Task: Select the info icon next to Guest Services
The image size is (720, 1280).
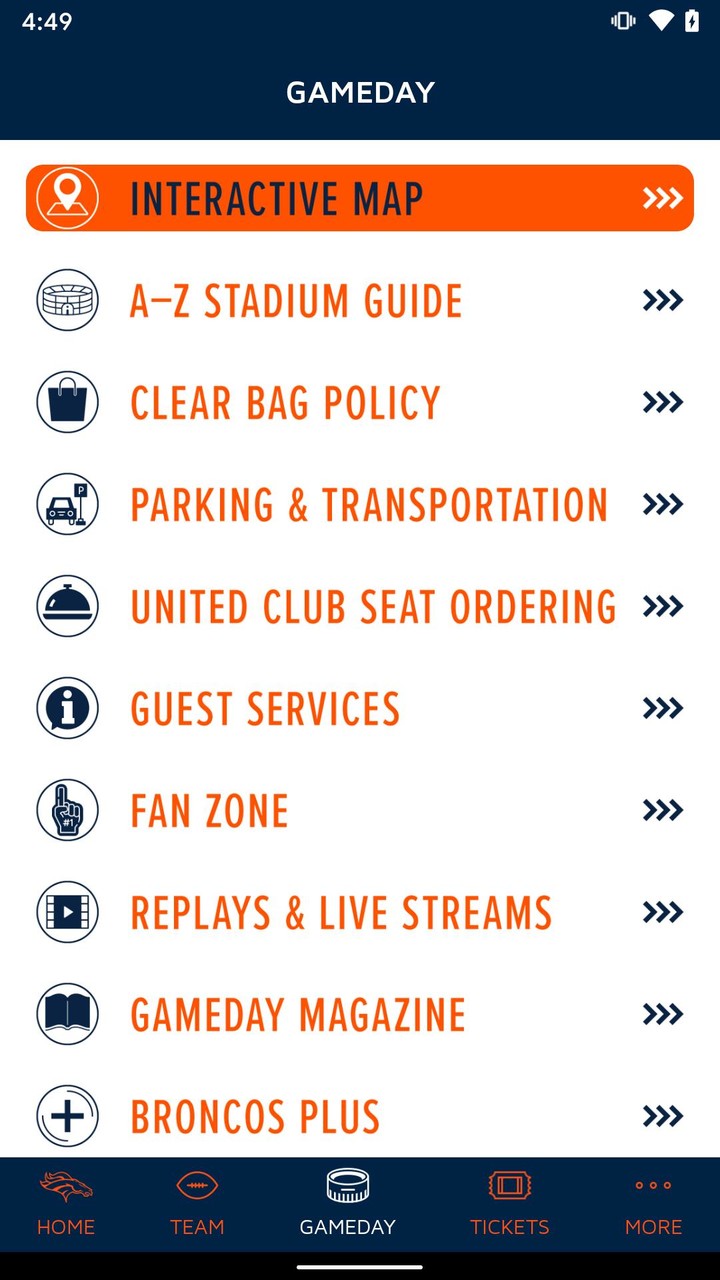Action: (x=67, y=708)
